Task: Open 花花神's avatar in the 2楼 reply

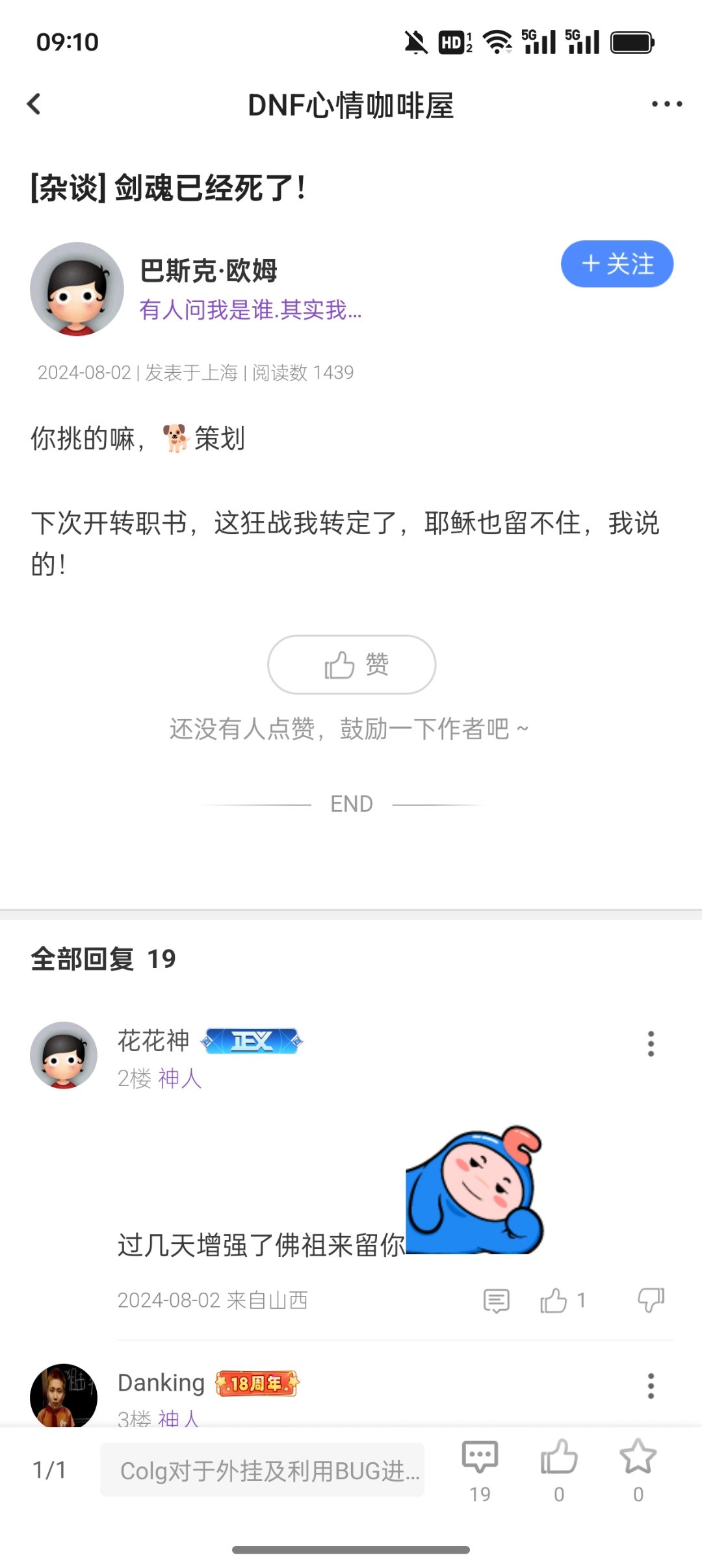Action: point(64,1056)
